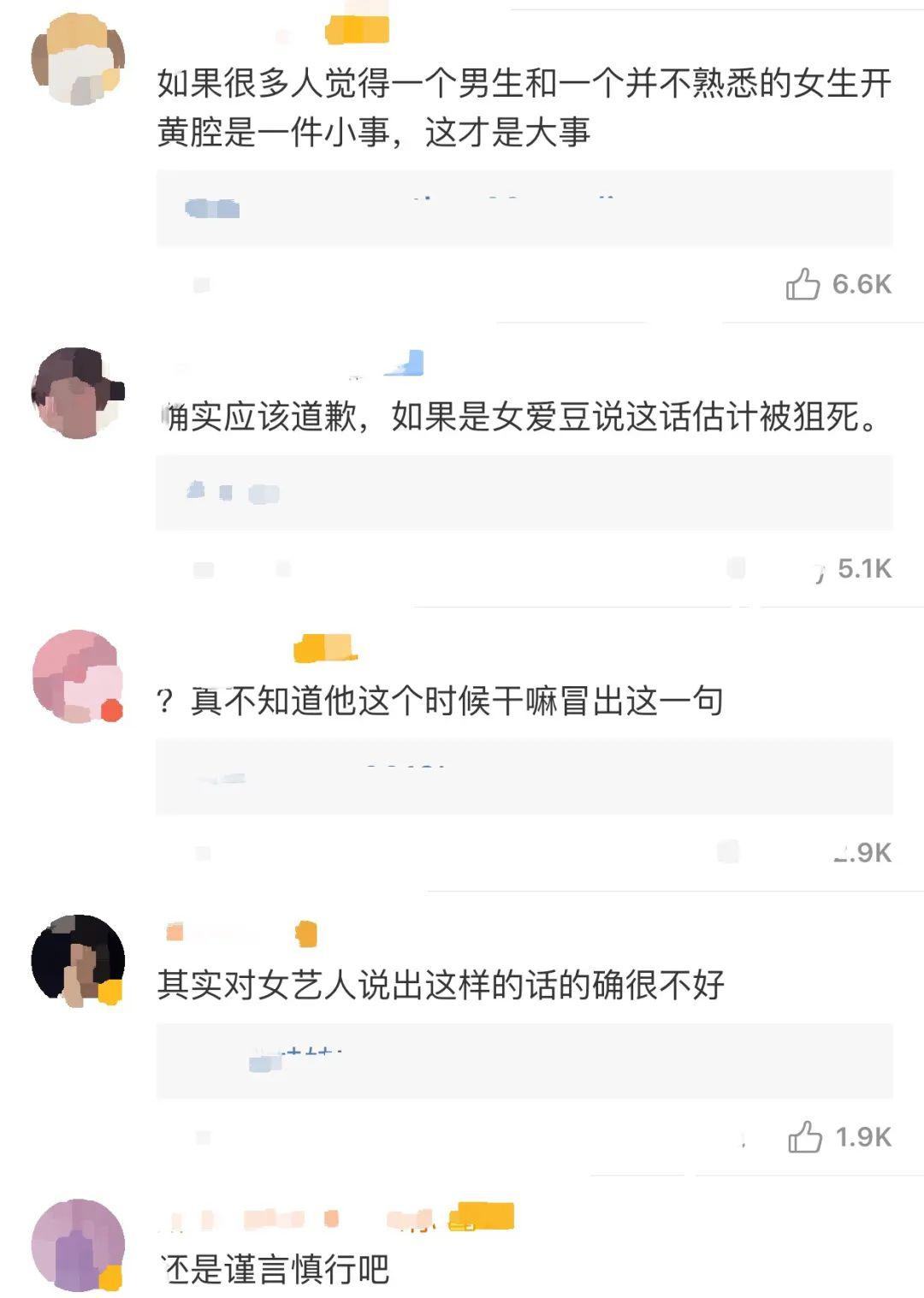
Task: Open replies under the 女爱豆 comment
Action: click(x=524, y=493)
